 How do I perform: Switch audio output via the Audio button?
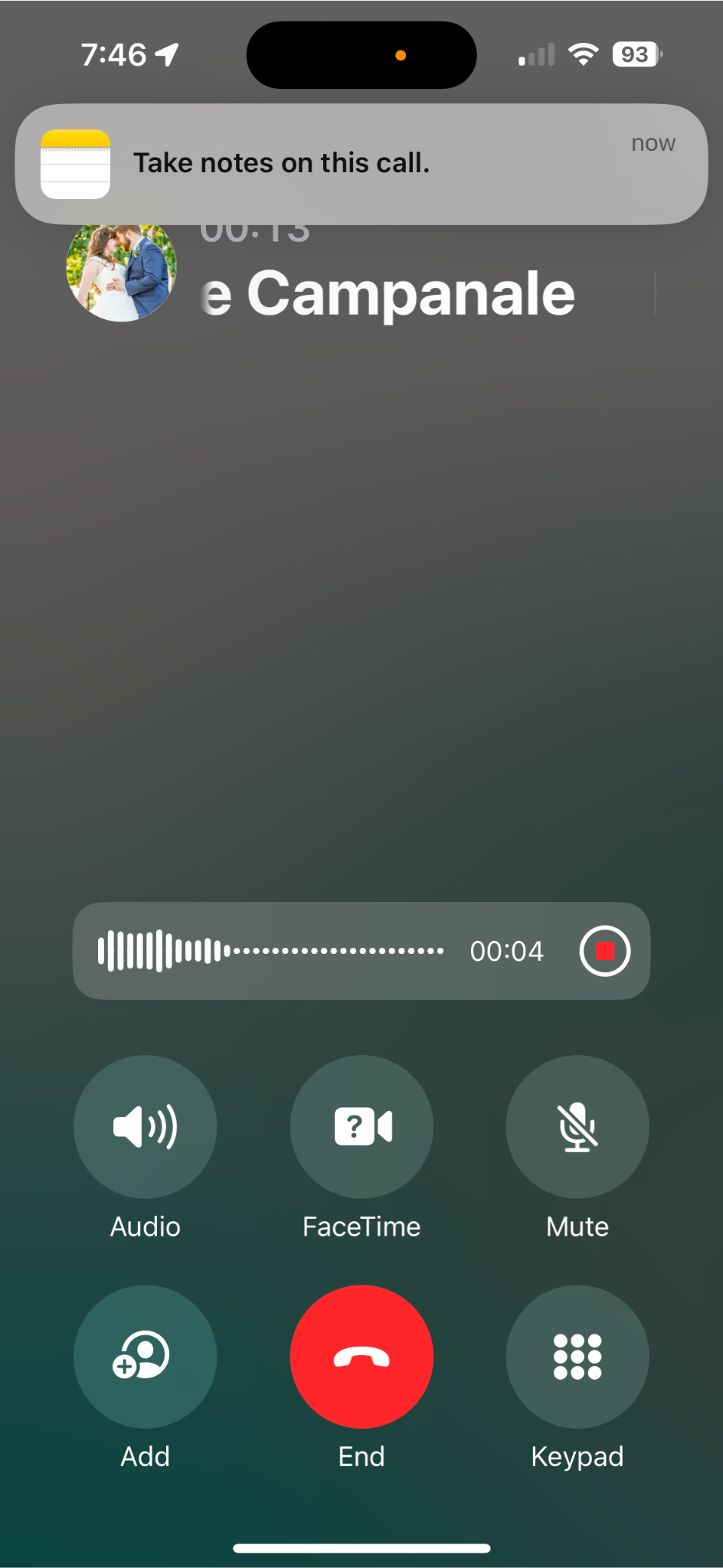click(145, 1126)
